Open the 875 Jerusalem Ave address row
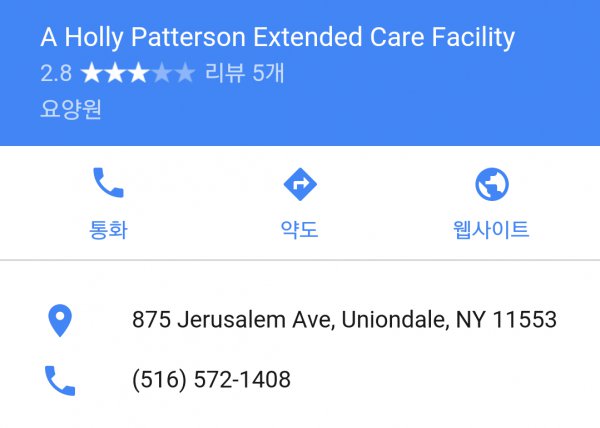The image size is (600, 428). 343,320
